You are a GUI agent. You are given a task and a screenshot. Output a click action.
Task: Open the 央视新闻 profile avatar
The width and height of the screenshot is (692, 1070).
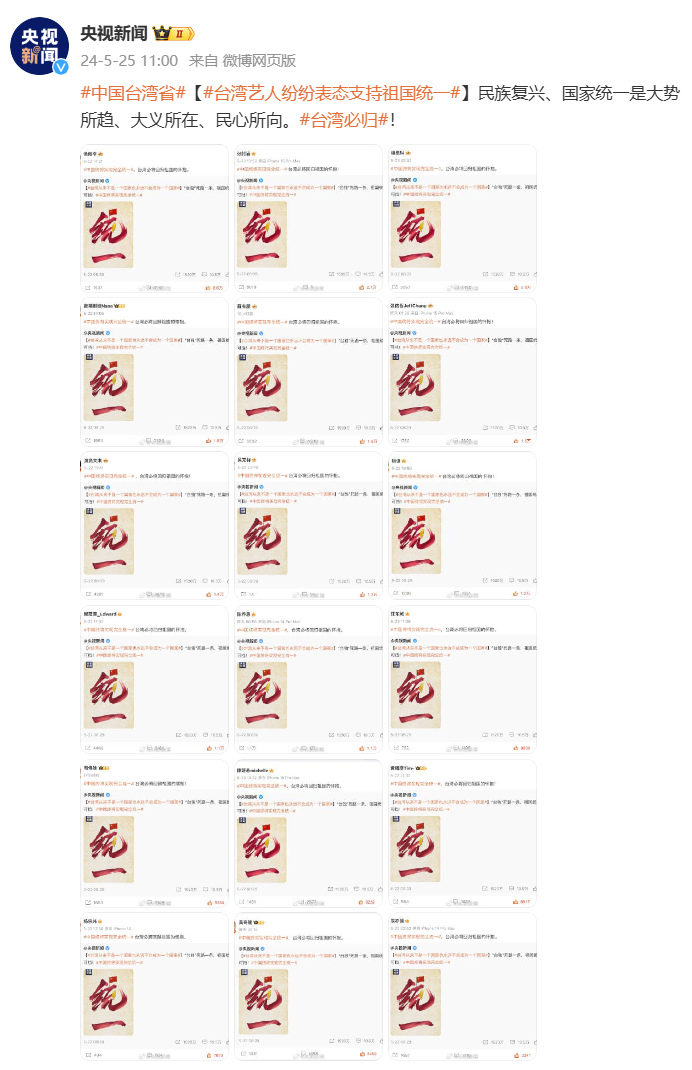(40, 47)
